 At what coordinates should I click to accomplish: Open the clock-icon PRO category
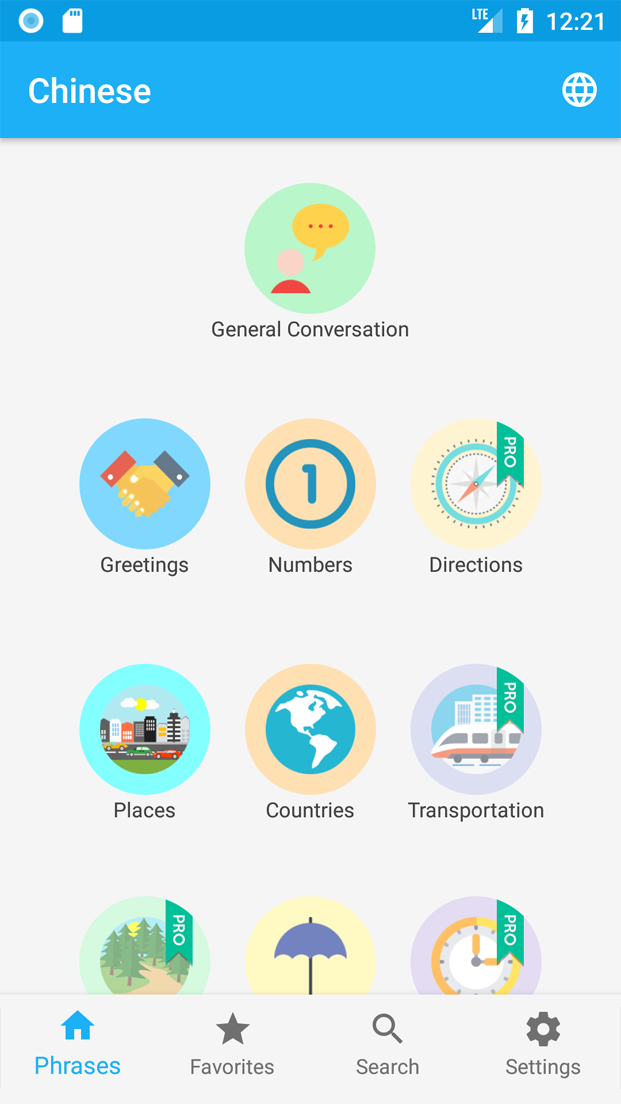476,948
